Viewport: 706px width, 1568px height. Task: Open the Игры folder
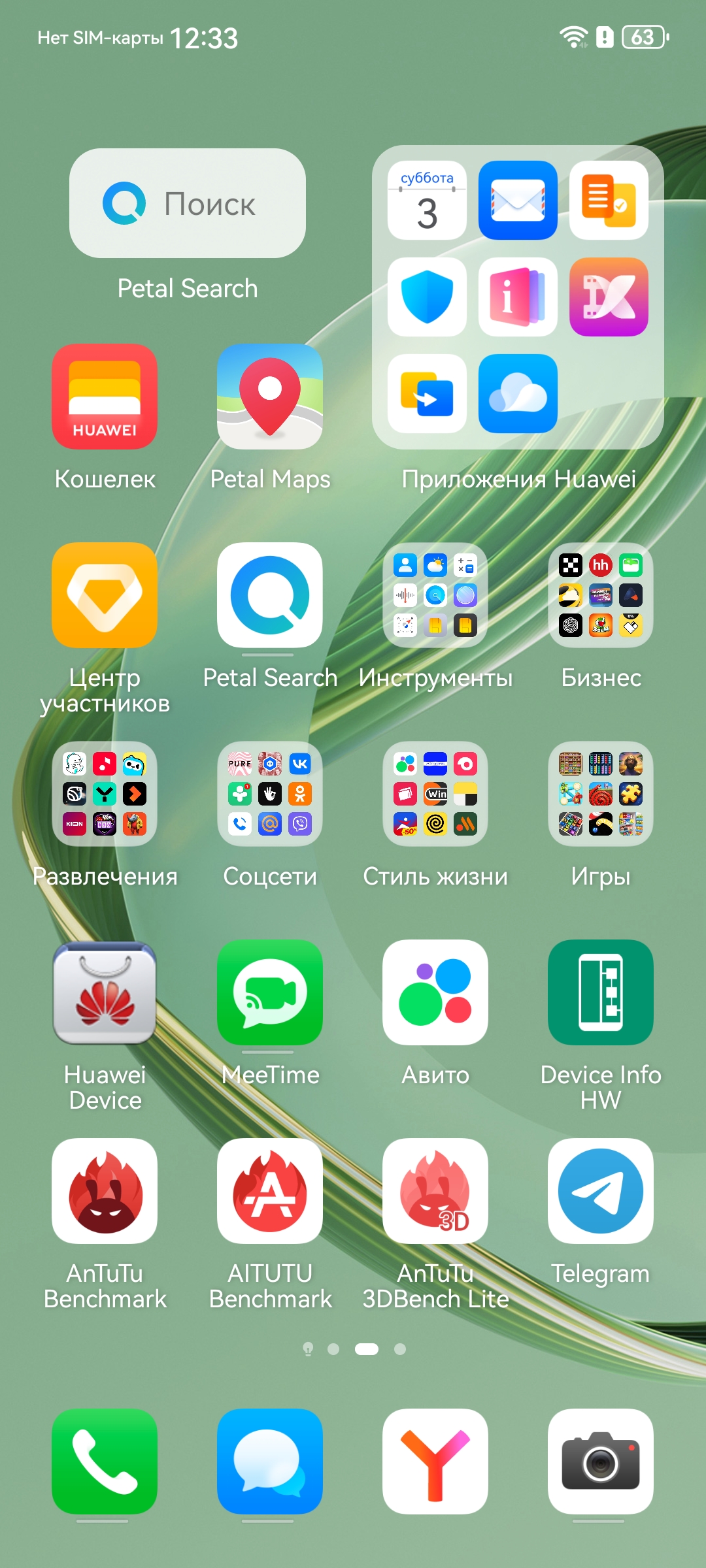(x=601, y=794)
